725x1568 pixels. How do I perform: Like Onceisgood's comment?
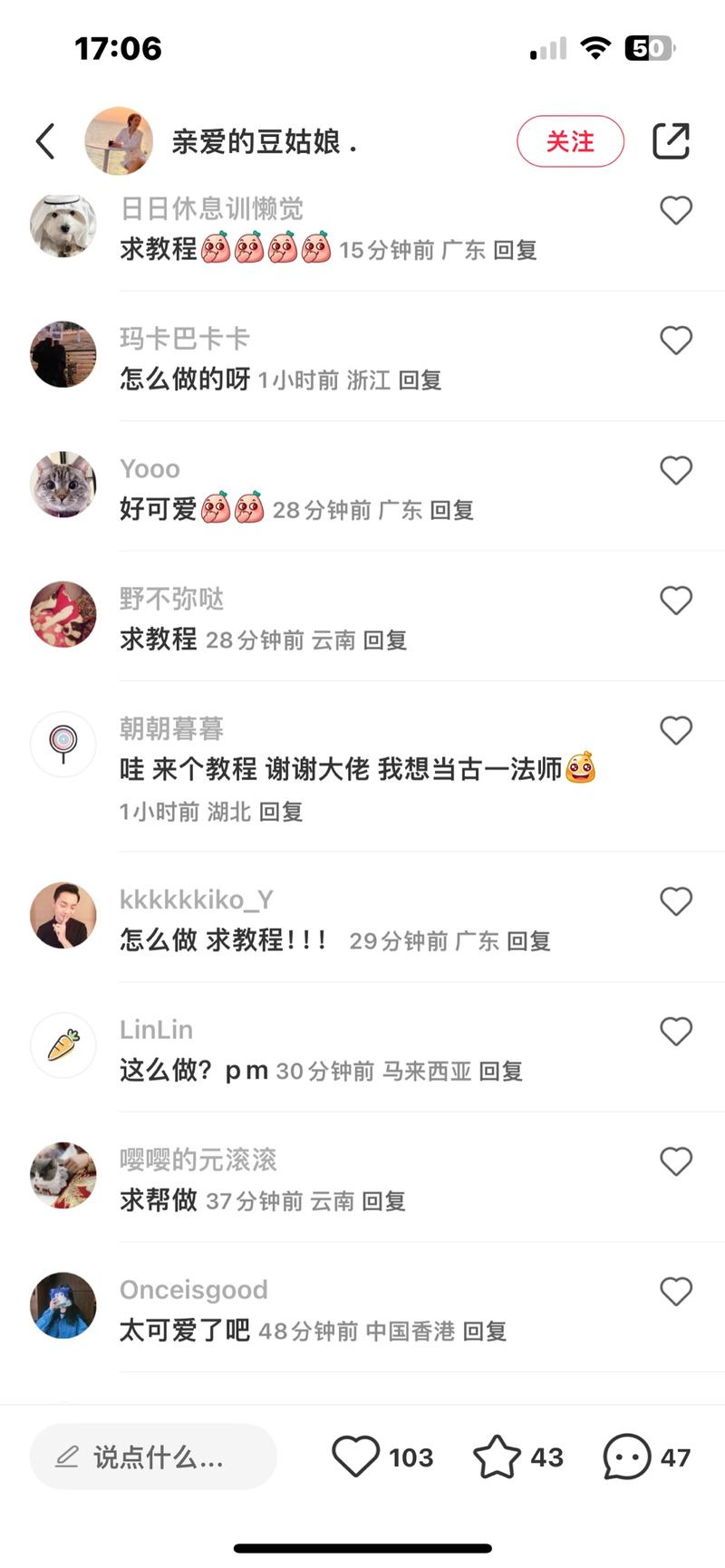pyautogui.click(x=676, y=1291)
